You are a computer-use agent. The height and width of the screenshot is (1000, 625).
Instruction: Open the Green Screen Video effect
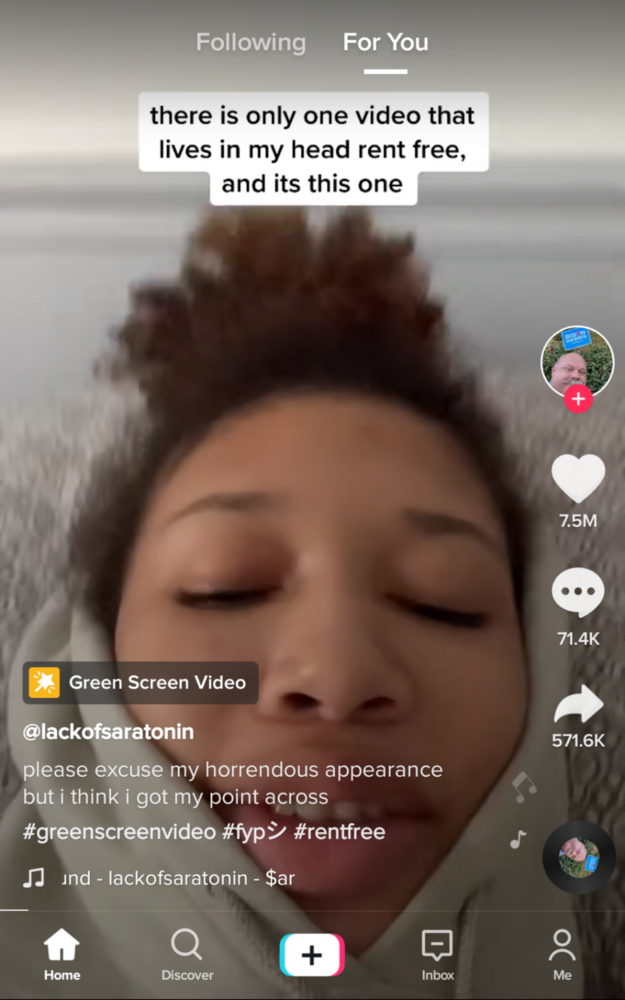click(140, 683)
